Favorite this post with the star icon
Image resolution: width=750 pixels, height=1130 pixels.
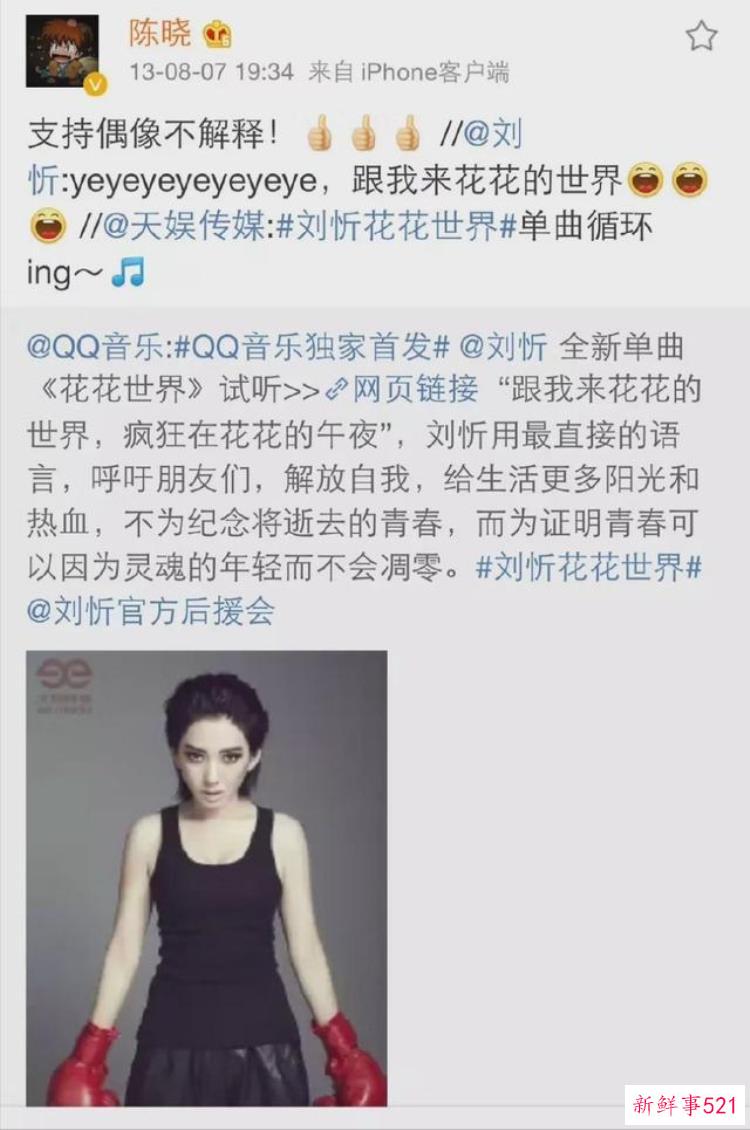point(701,37)
